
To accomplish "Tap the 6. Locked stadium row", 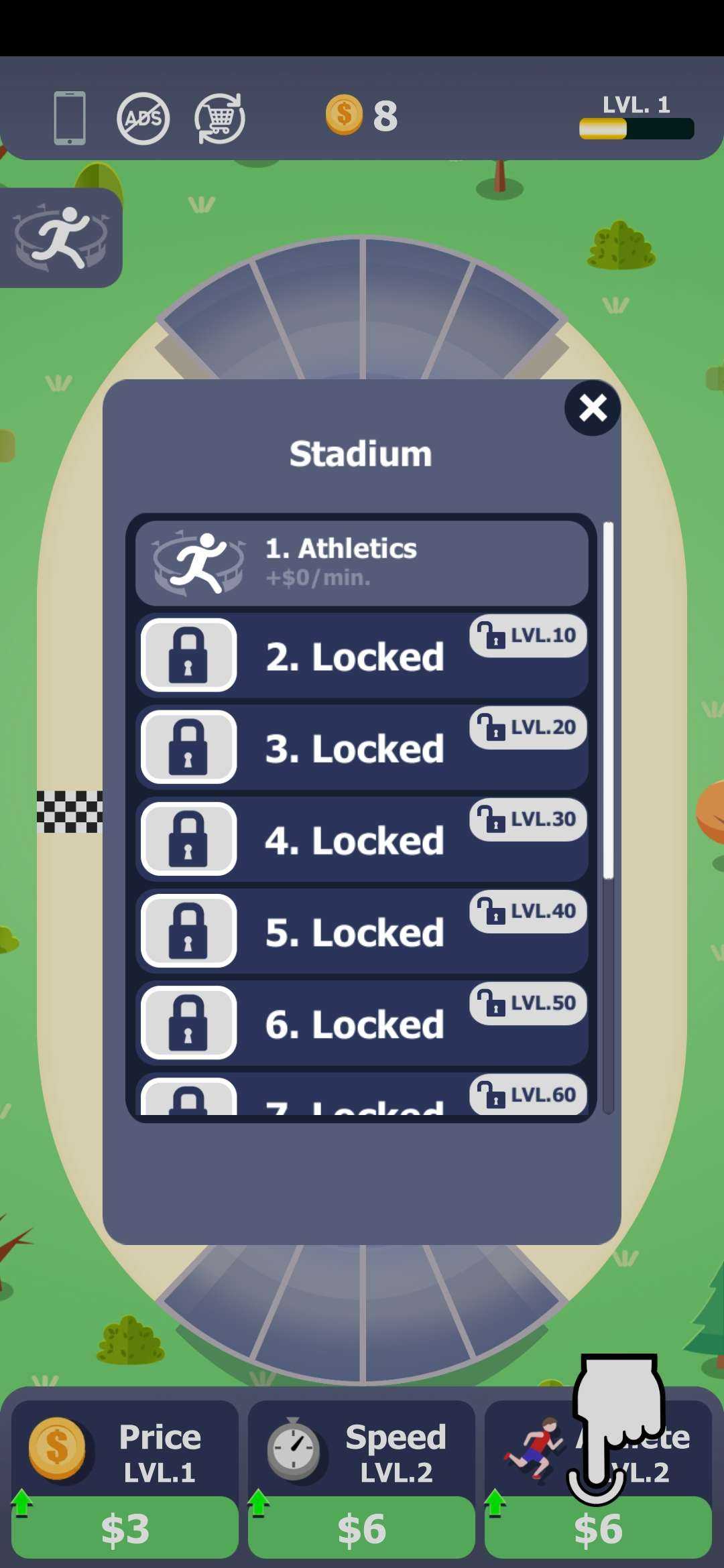I will coord(361,1023).
